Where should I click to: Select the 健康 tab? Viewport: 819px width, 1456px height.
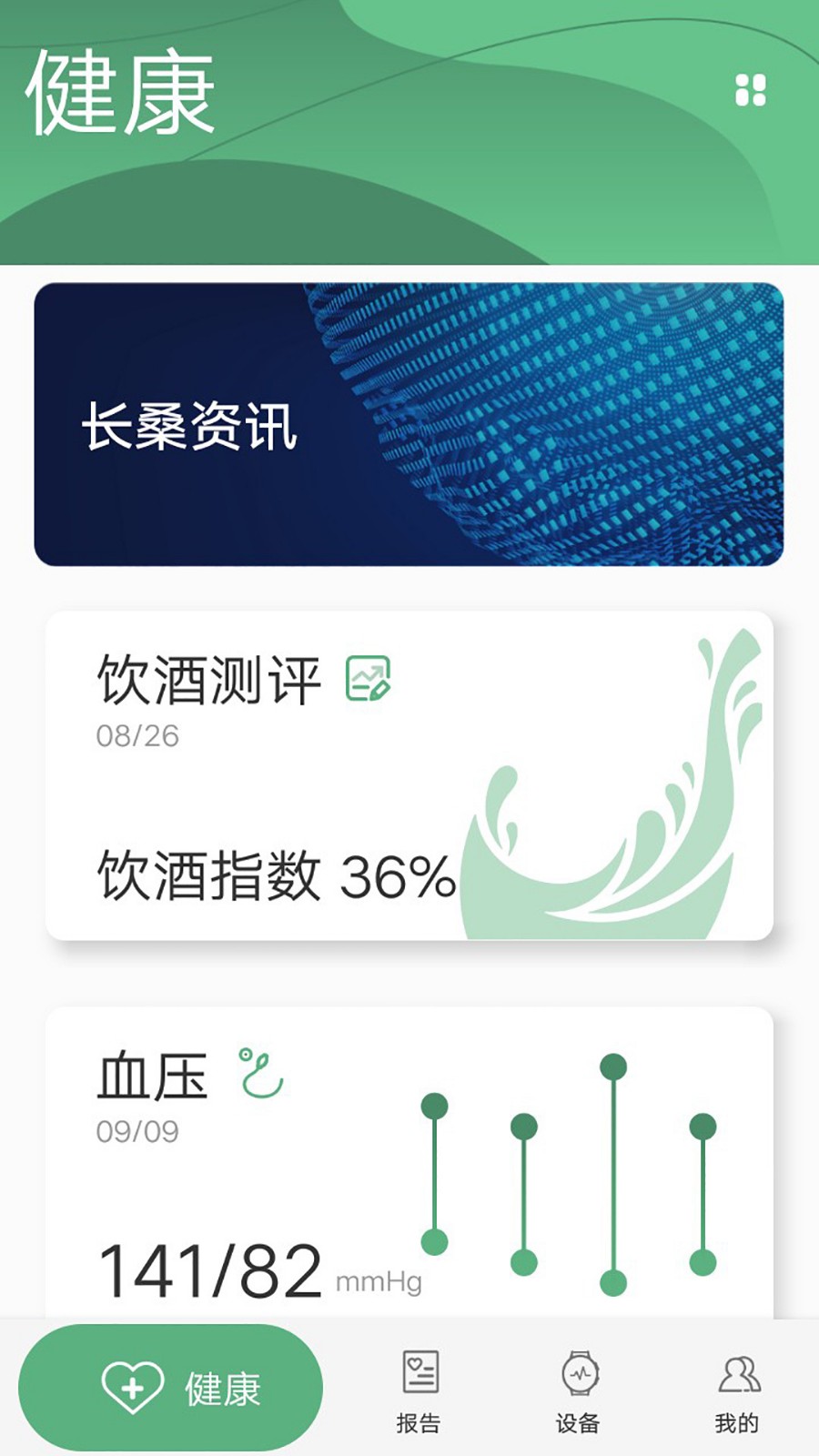(171, 1388)
